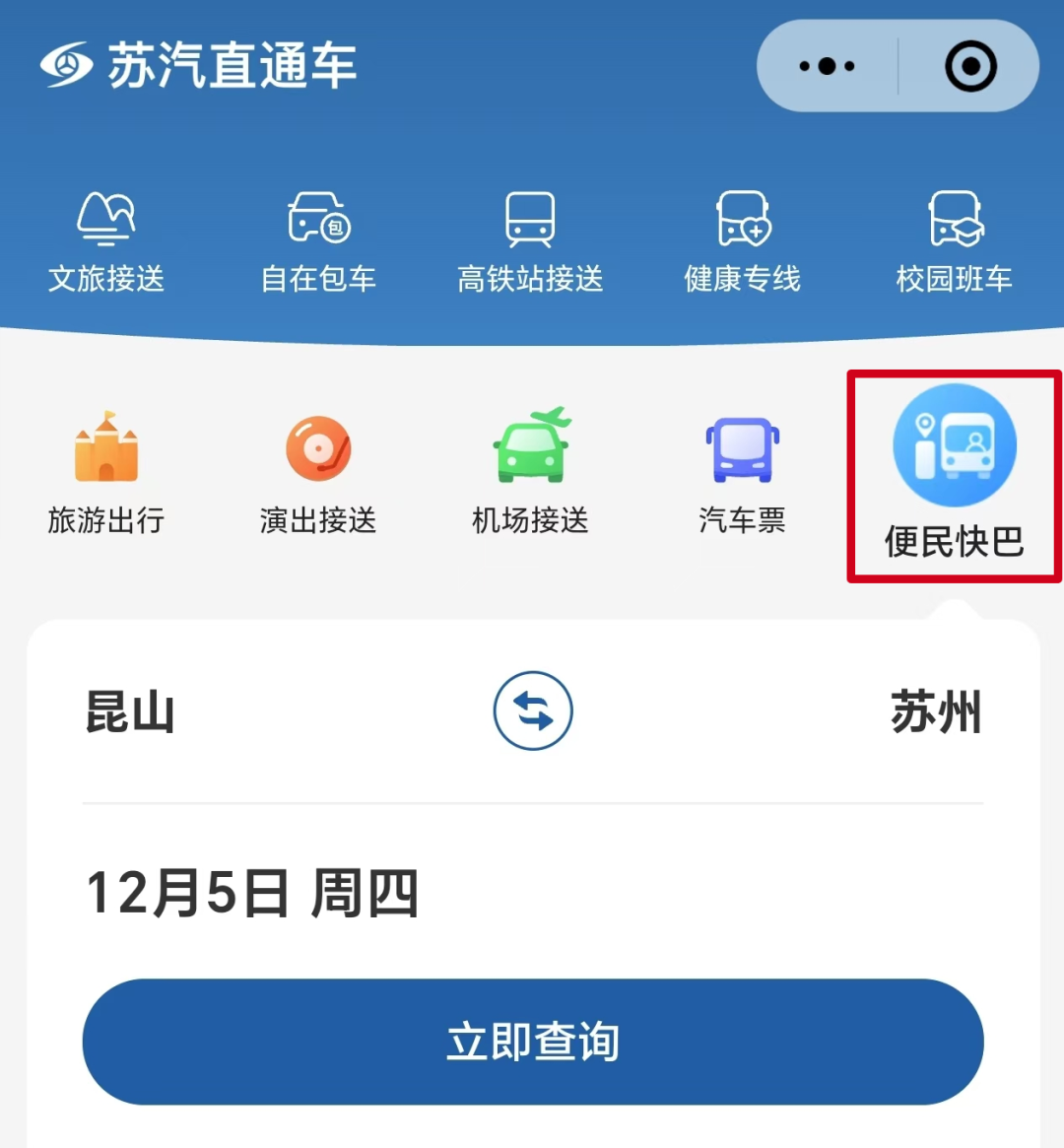This screenshot has width=1064, height=1148.
Task: Switch to 旅游出行 category
Action: 106,473
